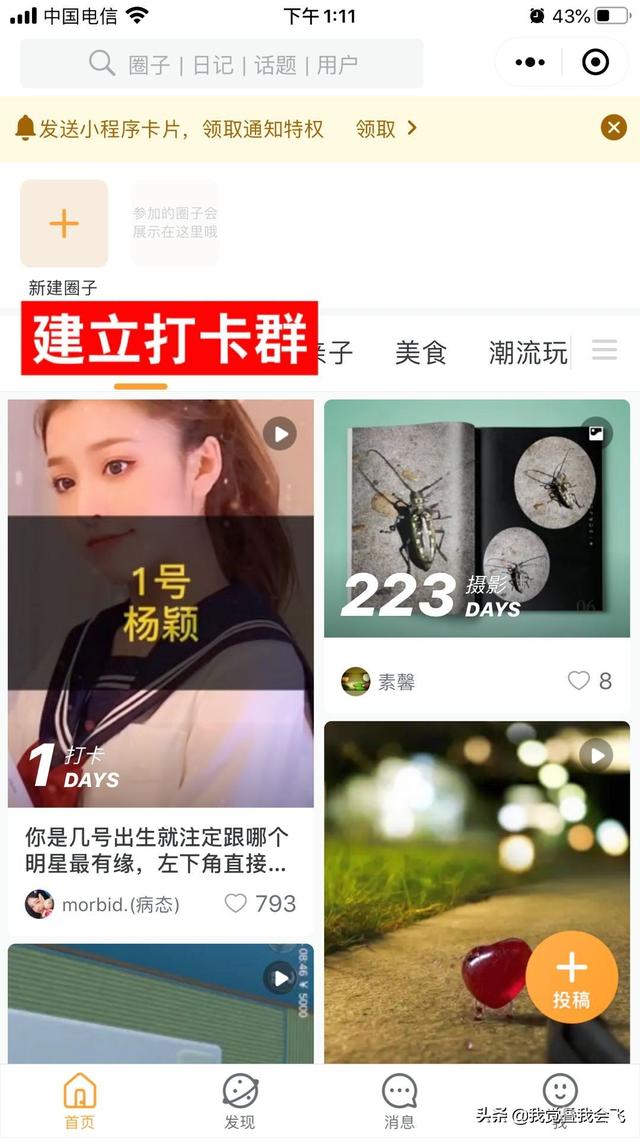This screenshot has width=640, height=1138.
Task: Switch to the 美食 tab
Action: [420, 352]
